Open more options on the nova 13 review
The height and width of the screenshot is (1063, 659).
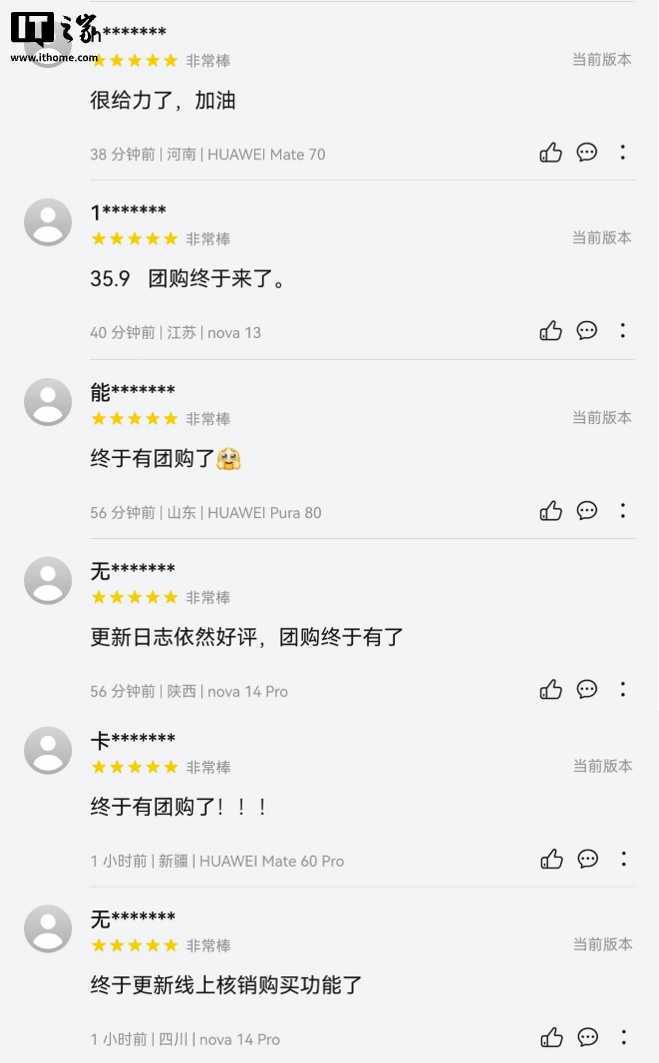pyautogui.click(x=623, y=331)
